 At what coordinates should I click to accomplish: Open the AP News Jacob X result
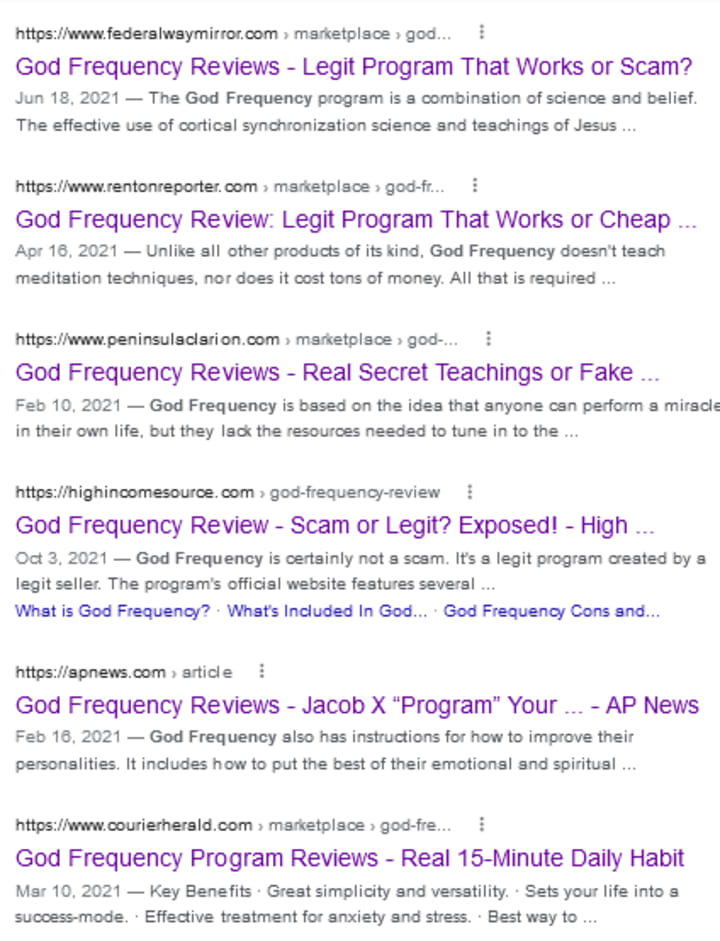(357, 706)
